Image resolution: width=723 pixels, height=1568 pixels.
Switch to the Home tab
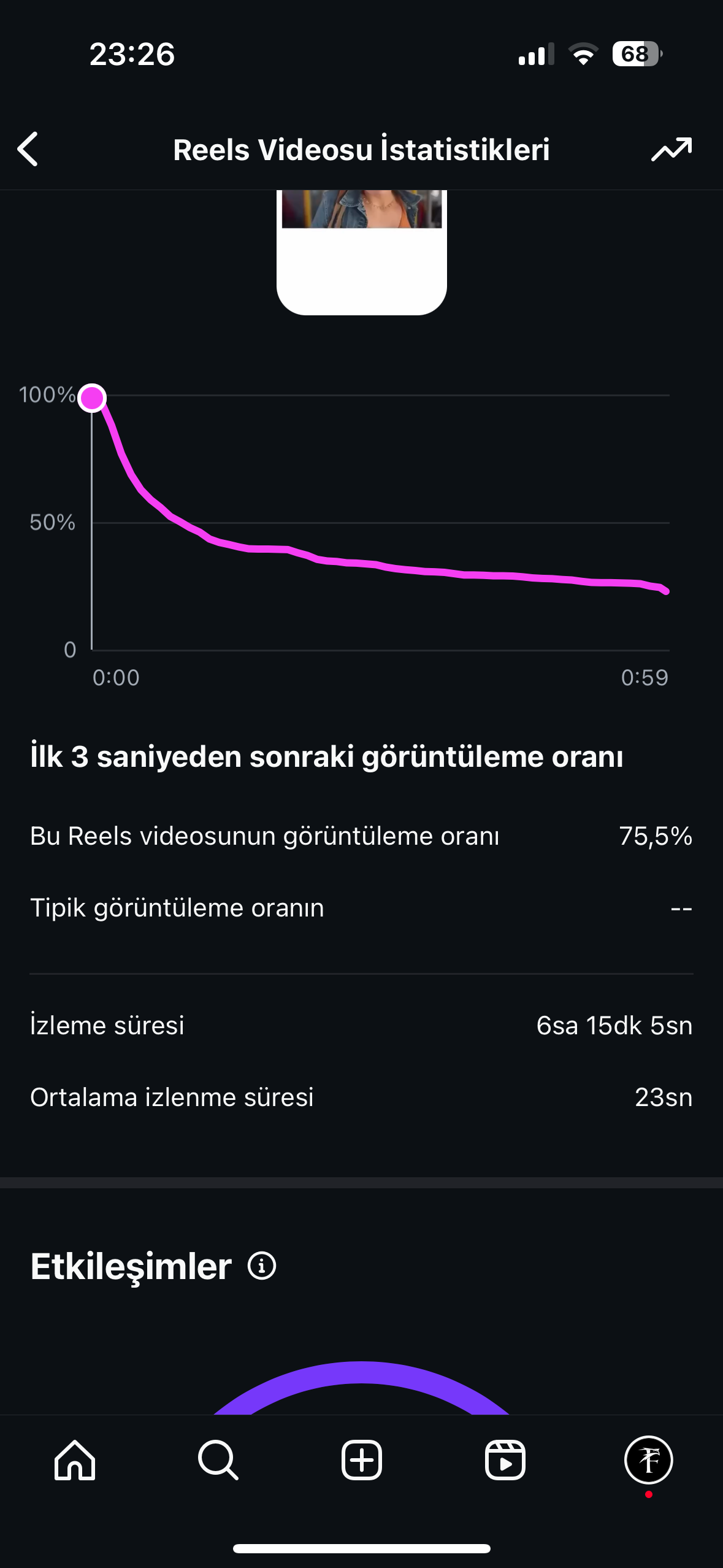75,1460
